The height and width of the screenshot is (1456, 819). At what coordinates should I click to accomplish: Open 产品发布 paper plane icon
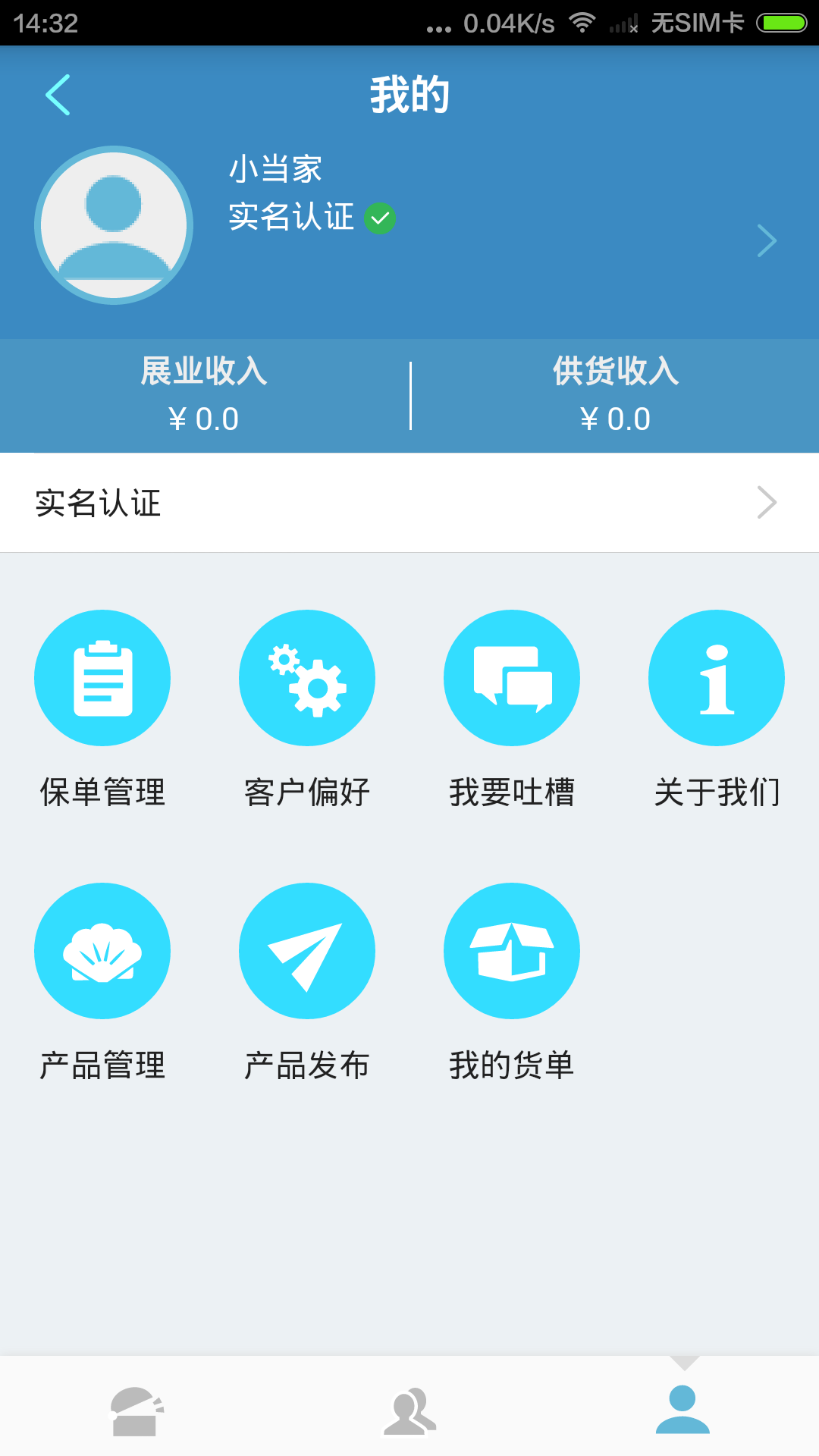[306, 950]
